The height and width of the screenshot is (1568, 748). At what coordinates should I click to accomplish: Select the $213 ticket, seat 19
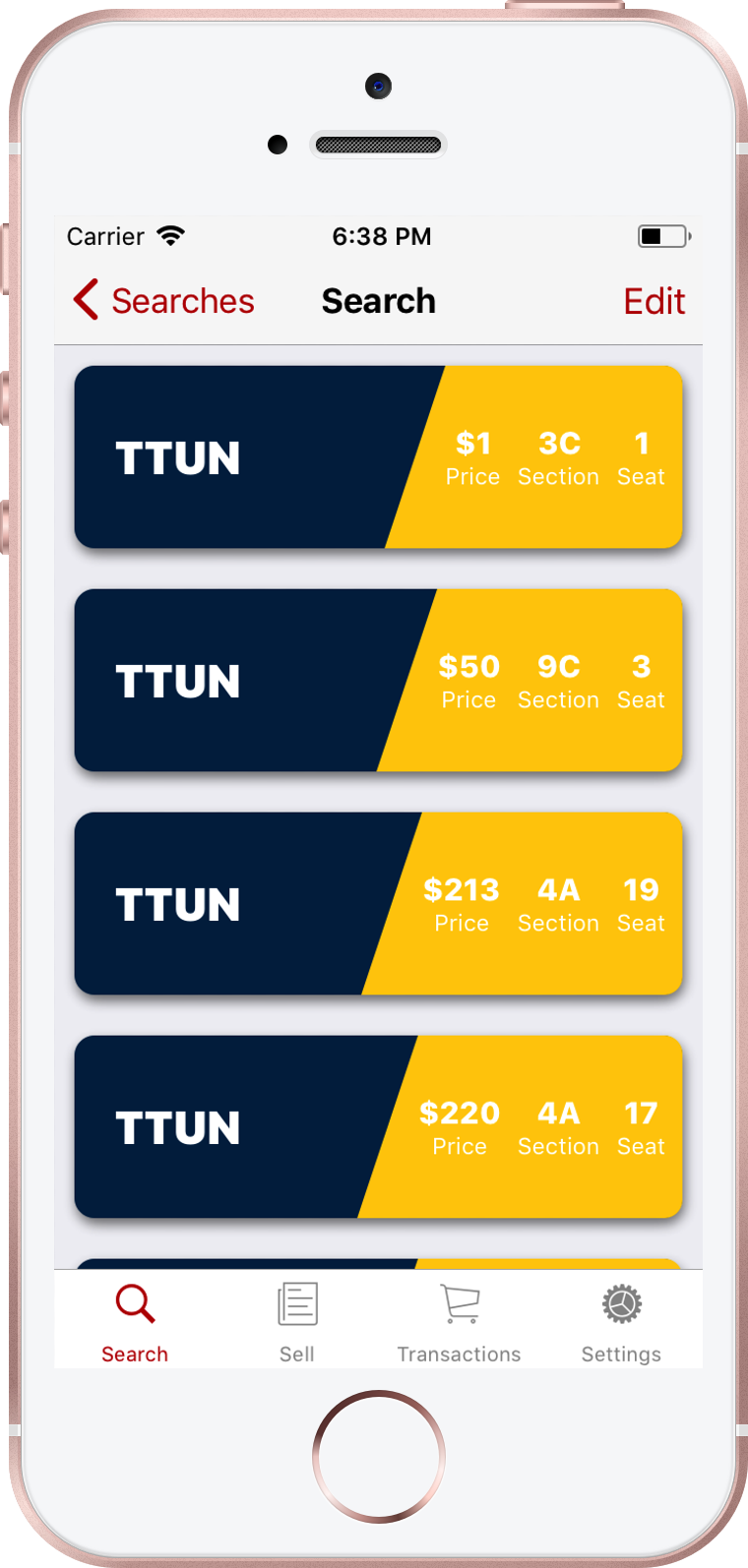[379, 904]
